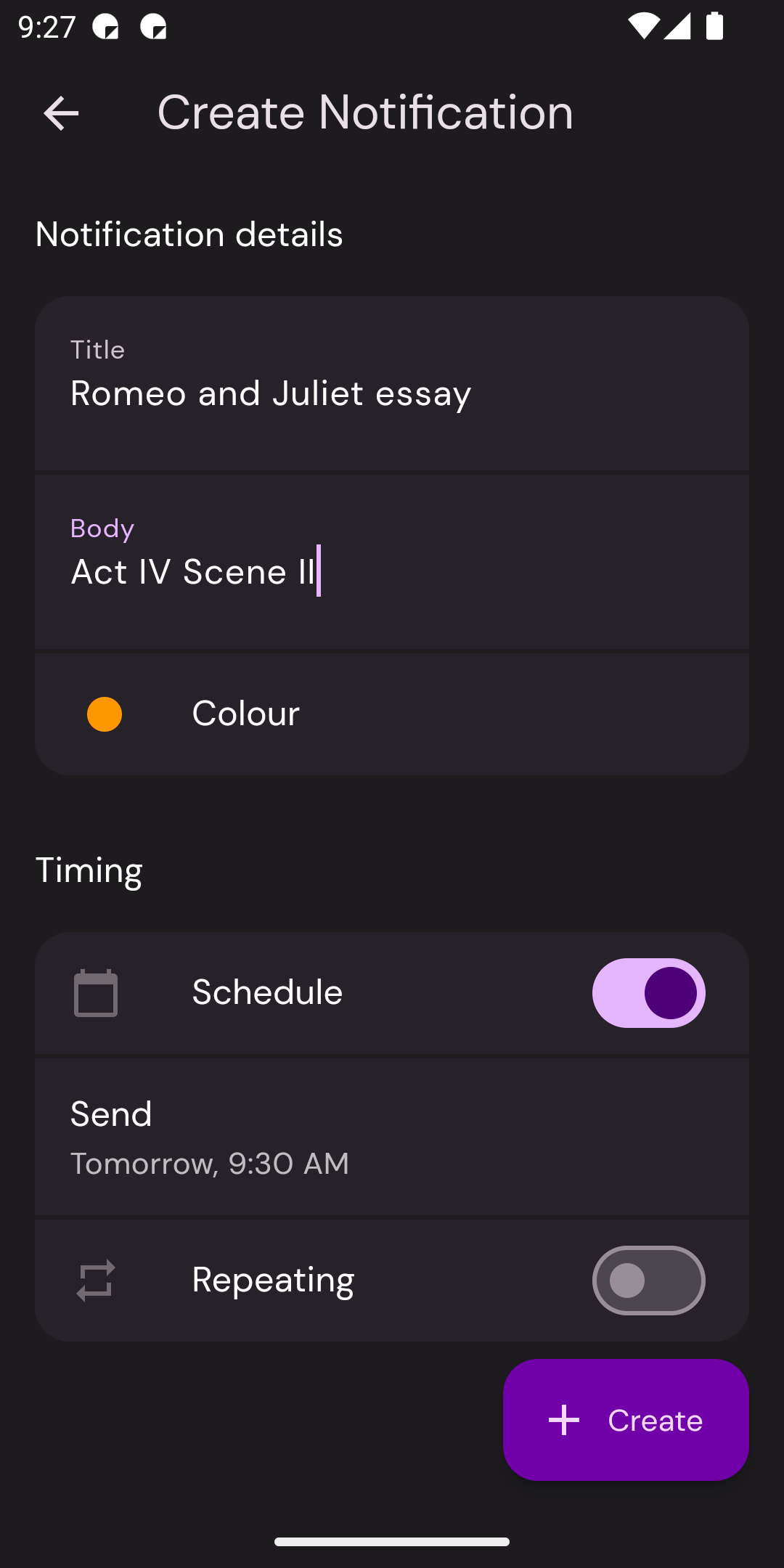784x1568 pixels.
Task: Turn off the Schedule switch
Action: click(x=648, y=992)
